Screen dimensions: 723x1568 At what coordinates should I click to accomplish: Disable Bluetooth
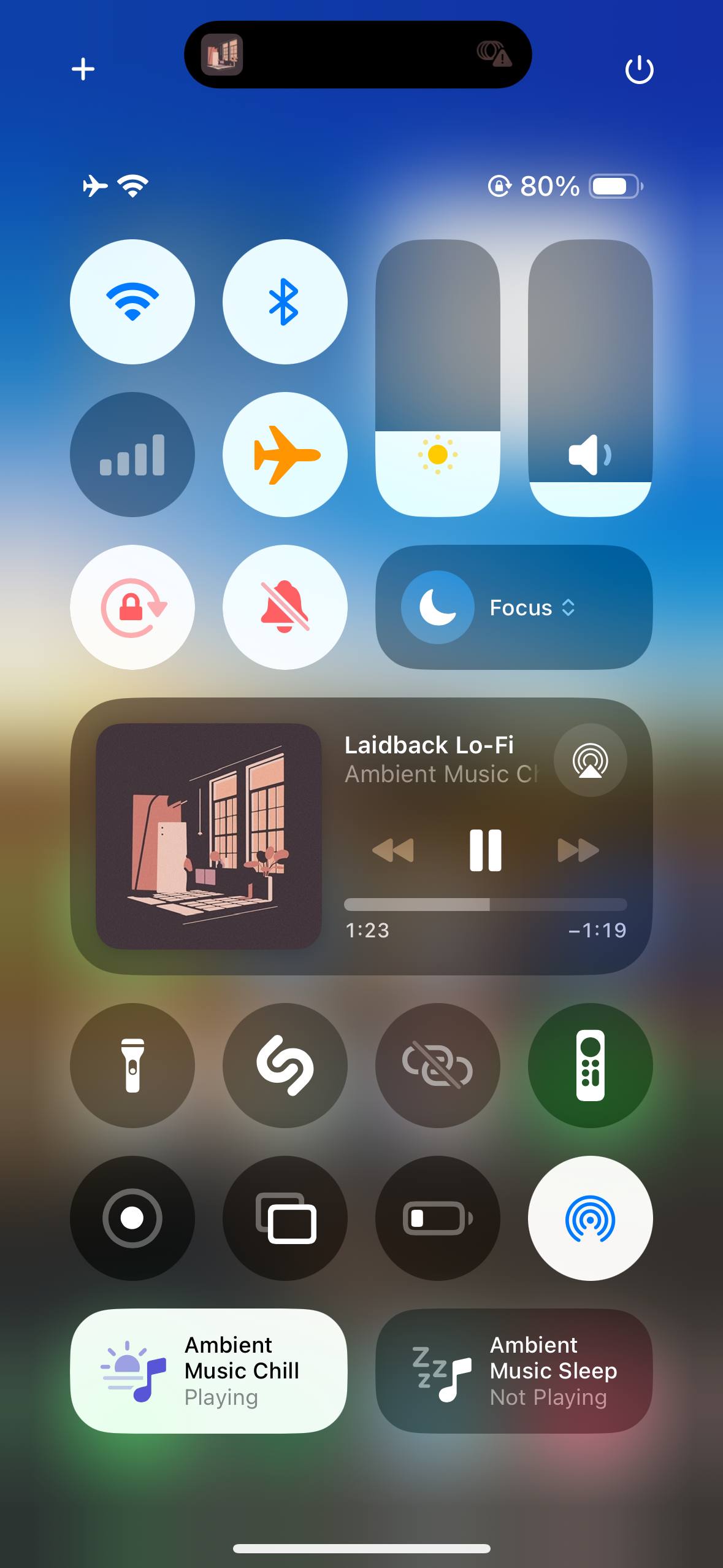pyautogui.click(x=285, y=302)
